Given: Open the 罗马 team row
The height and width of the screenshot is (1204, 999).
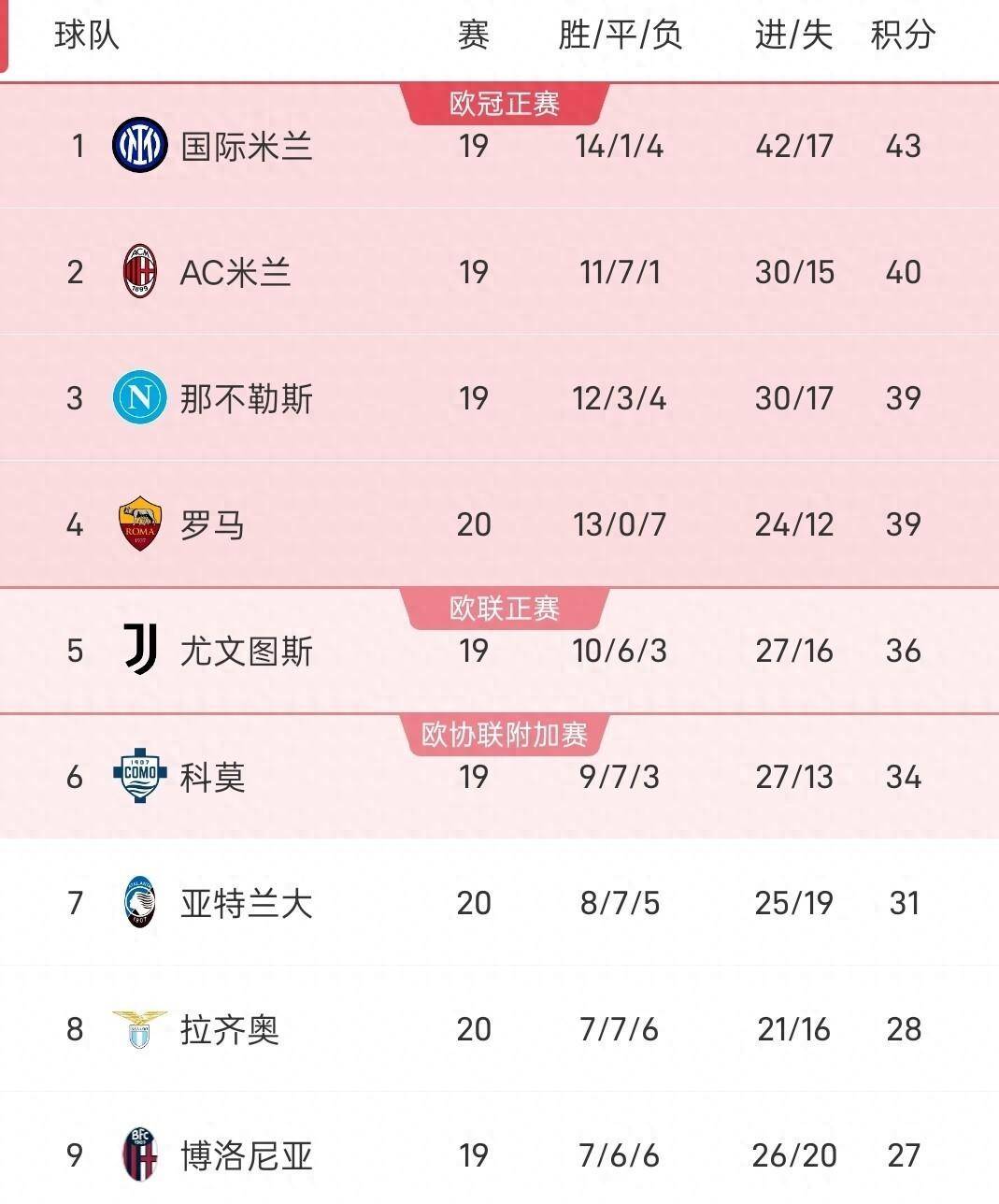Looking at the screenshot, I should coord(213,525).
